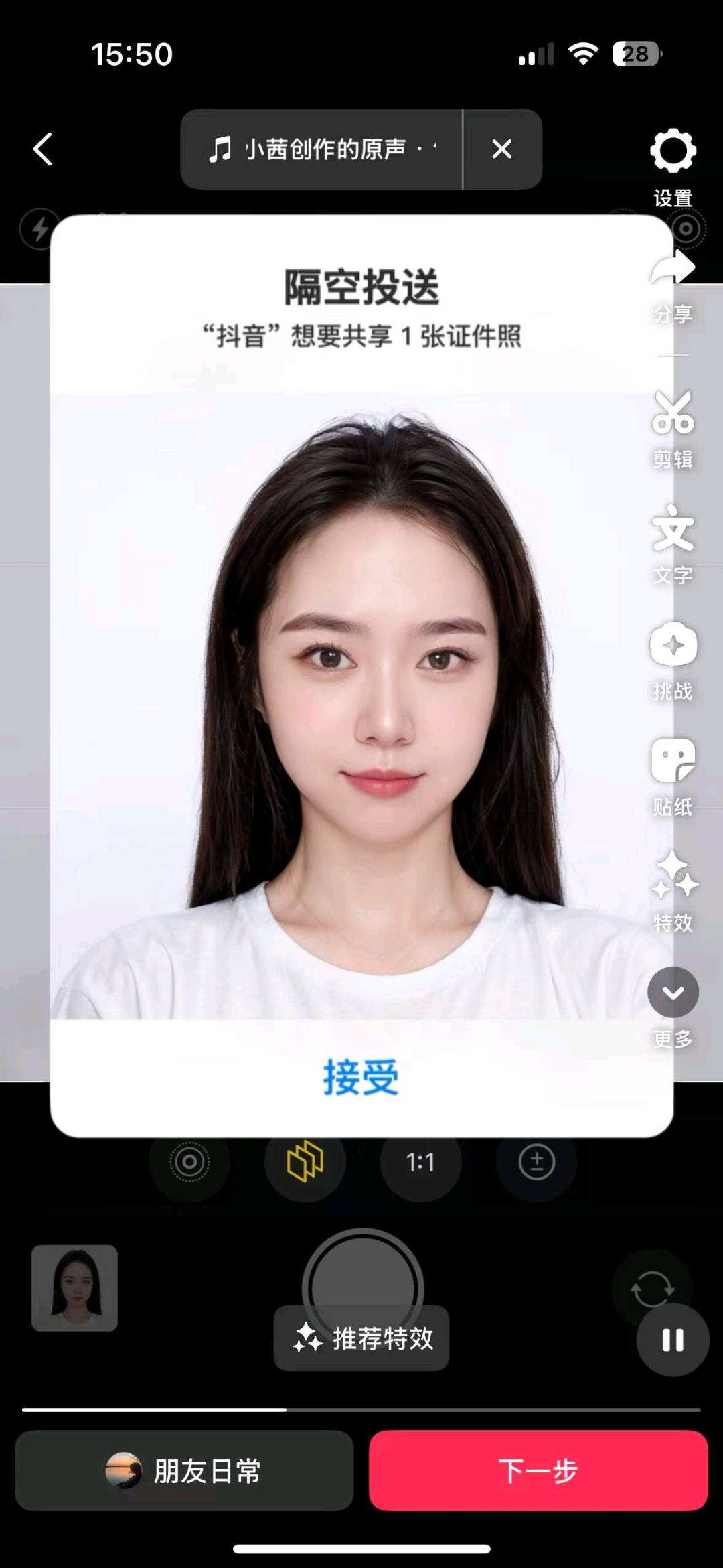Pause the video preview
This screenshot has height=1568, width=723.
coord(672,1340)
